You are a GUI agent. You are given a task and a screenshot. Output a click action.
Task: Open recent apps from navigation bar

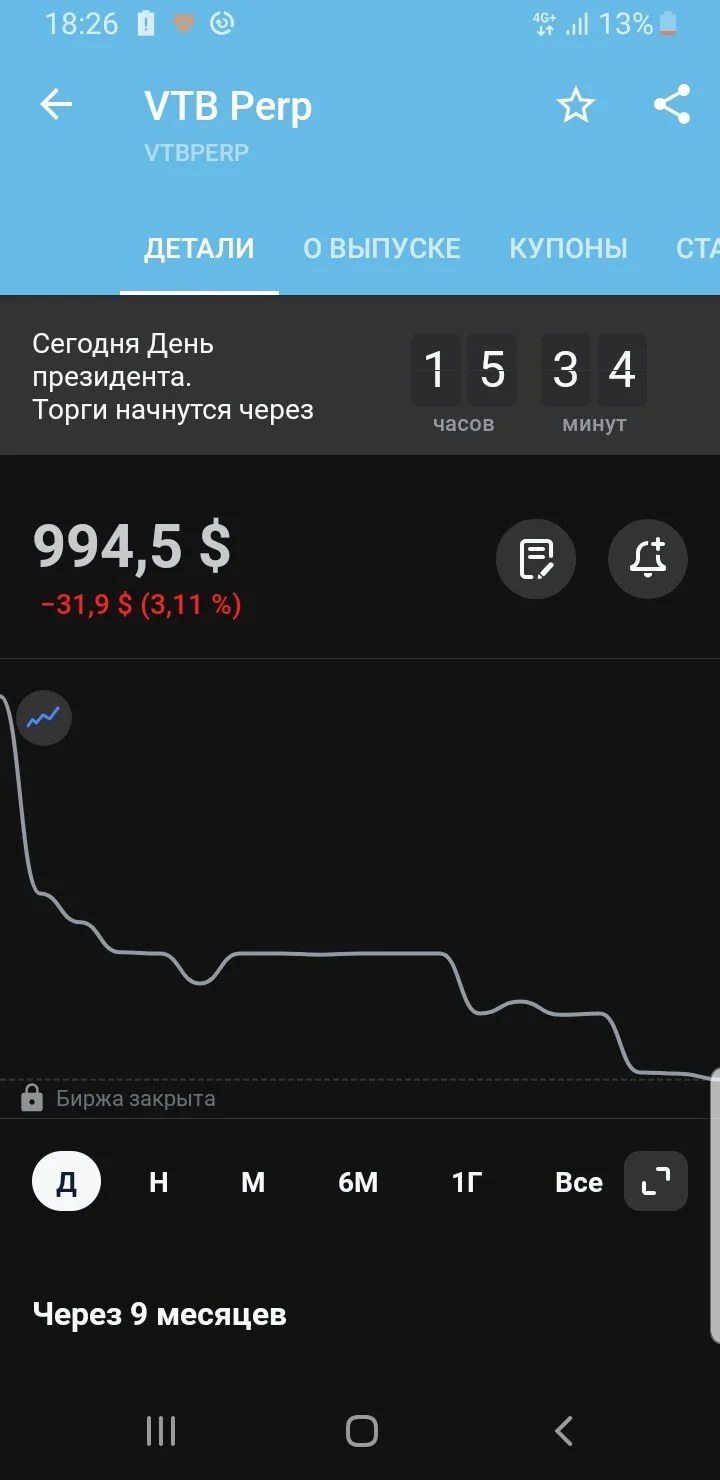tap(161, 1431)
